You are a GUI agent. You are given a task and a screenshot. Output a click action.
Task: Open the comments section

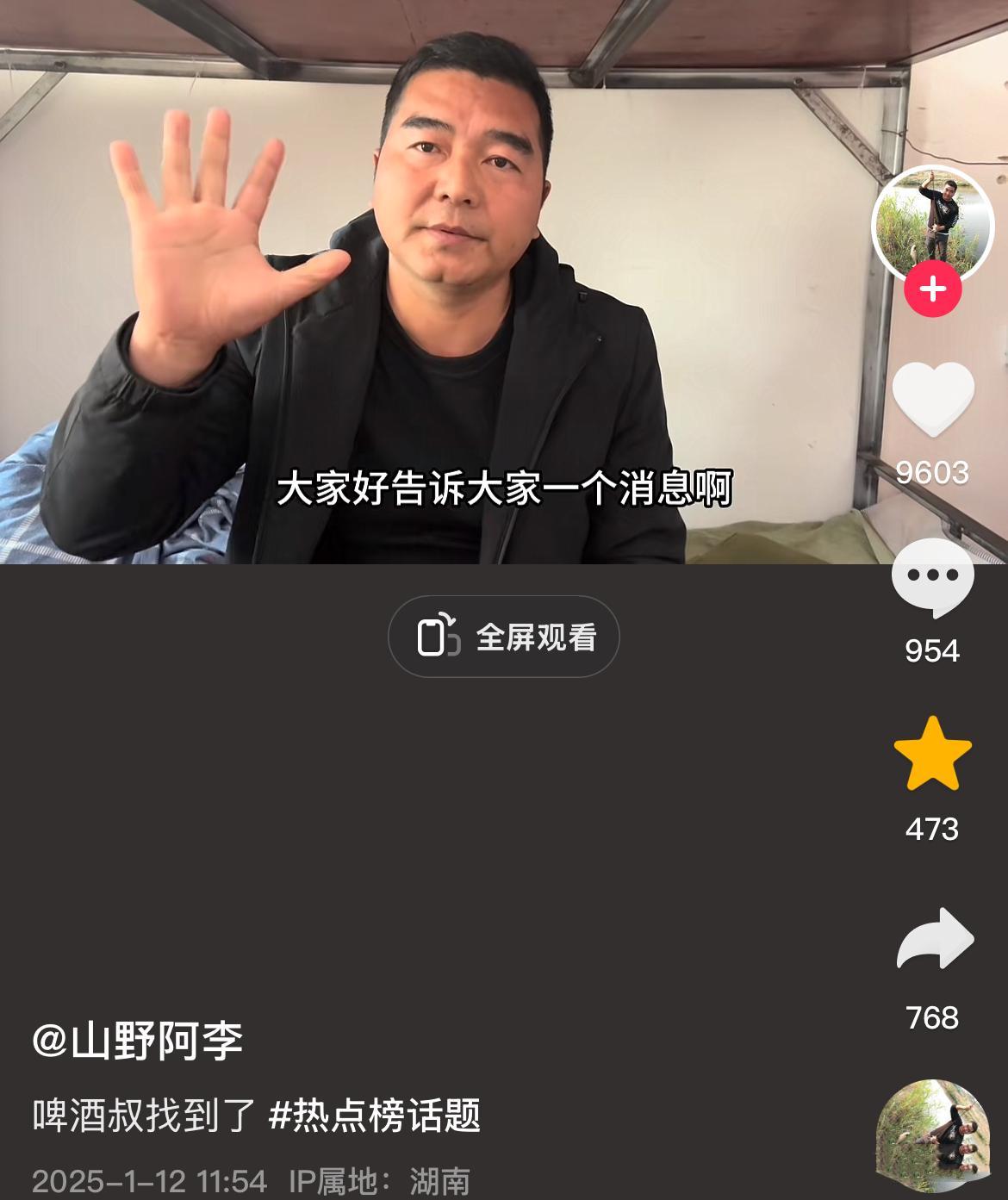[932, 578]
